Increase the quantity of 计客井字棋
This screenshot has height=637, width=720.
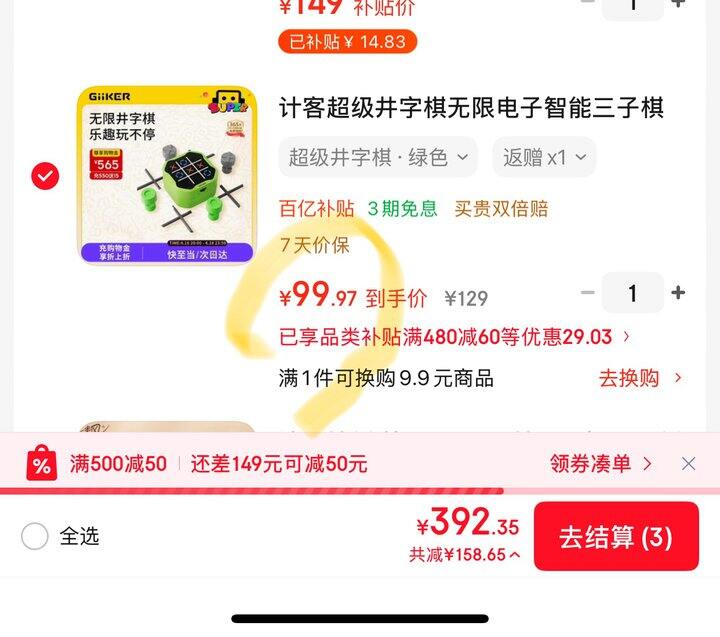[678, 293]
